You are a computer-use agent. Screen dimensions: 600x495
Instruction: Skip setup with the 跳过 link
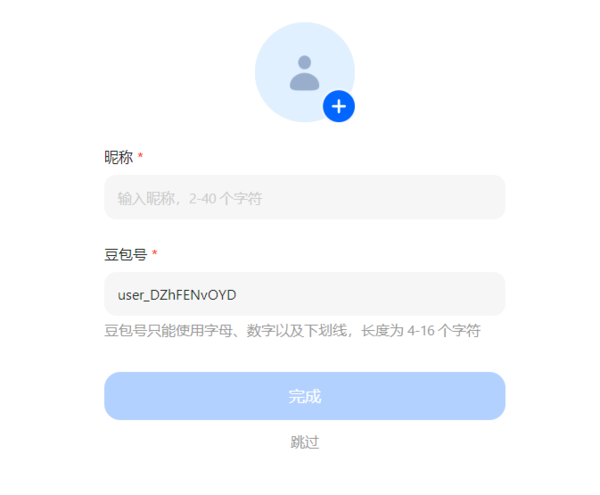(304, 442)
